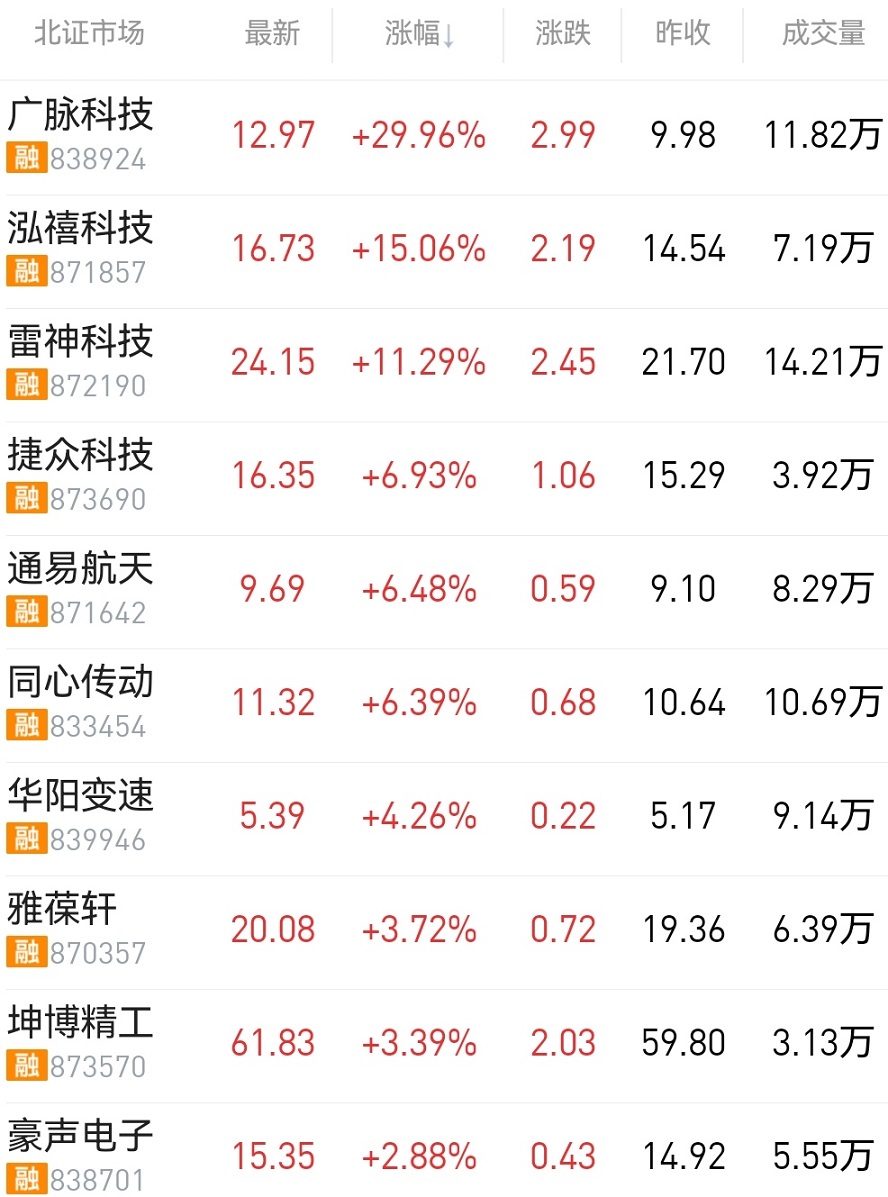Sort the list by 涨幅 column
The height and width of the screenshot is (1197, 888).
coord(419,34)
